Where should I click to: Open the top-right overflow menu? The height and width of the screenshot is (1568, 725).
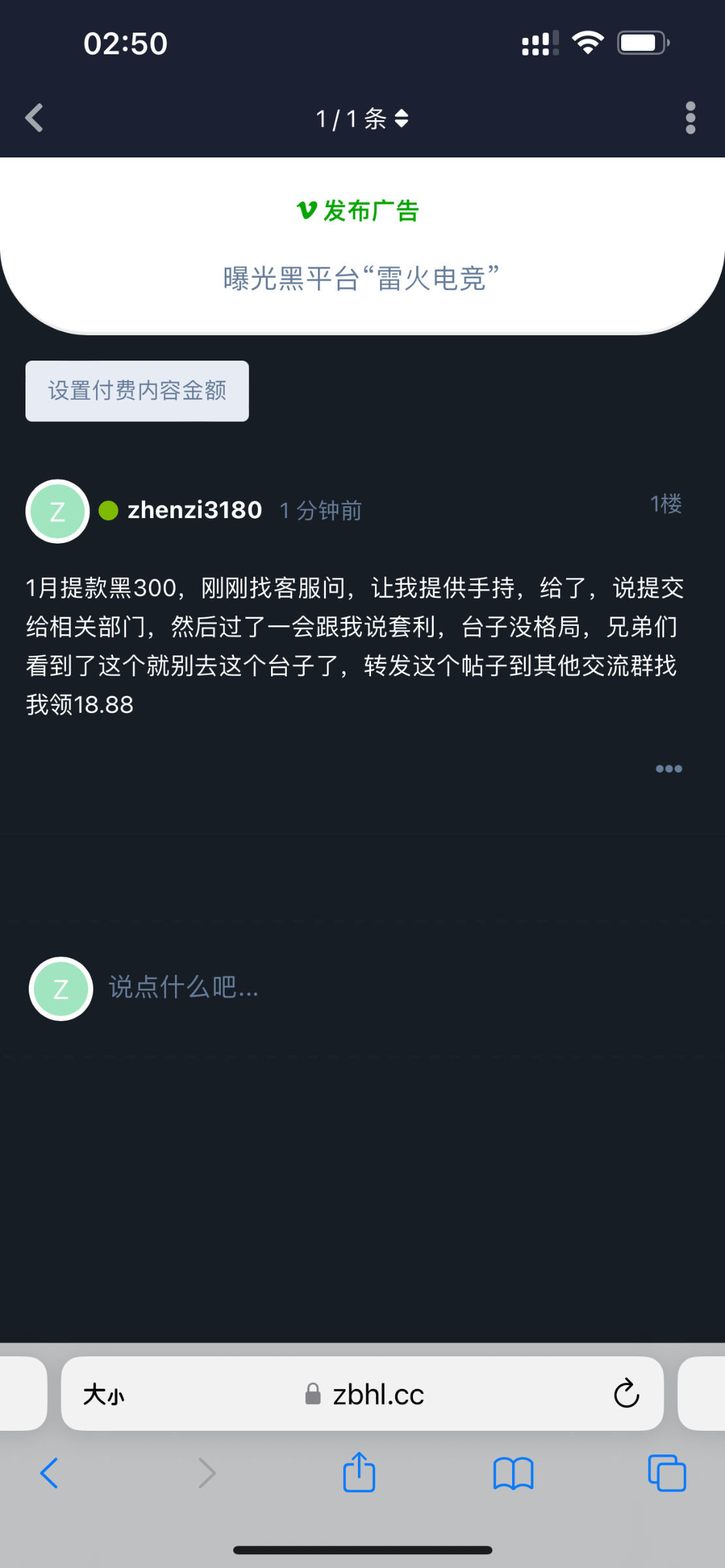(x=690, y=118)
